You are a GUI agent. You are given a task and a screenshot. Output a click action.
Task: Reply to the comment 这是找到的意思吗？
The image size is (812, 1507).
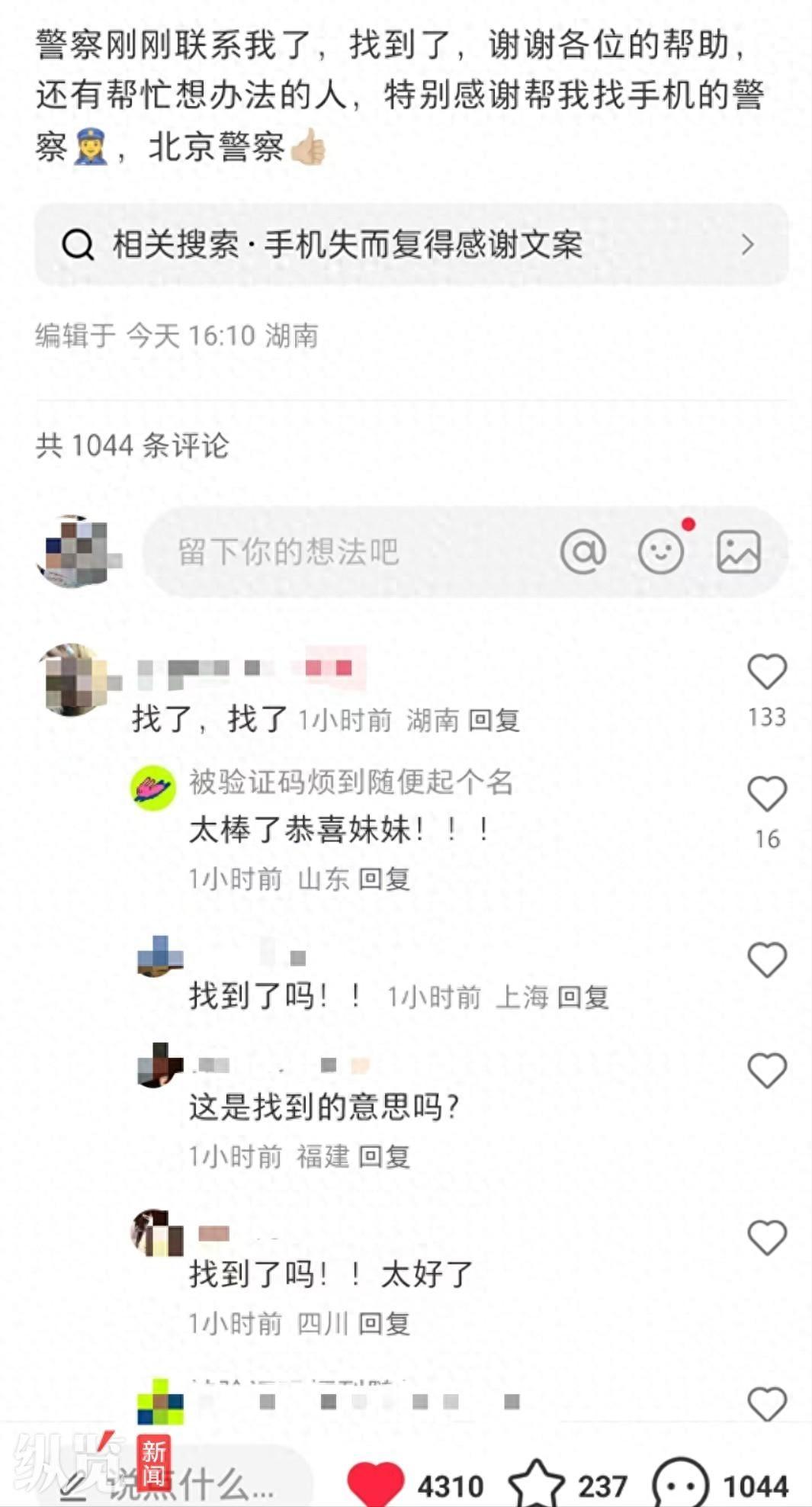tap(384, 1157)
